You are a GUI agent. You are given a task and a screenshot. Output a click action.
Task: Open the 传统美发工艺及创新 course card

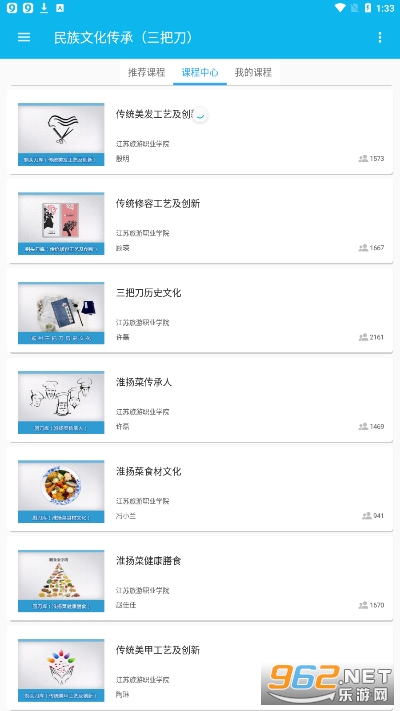click(x=200, y=132)
